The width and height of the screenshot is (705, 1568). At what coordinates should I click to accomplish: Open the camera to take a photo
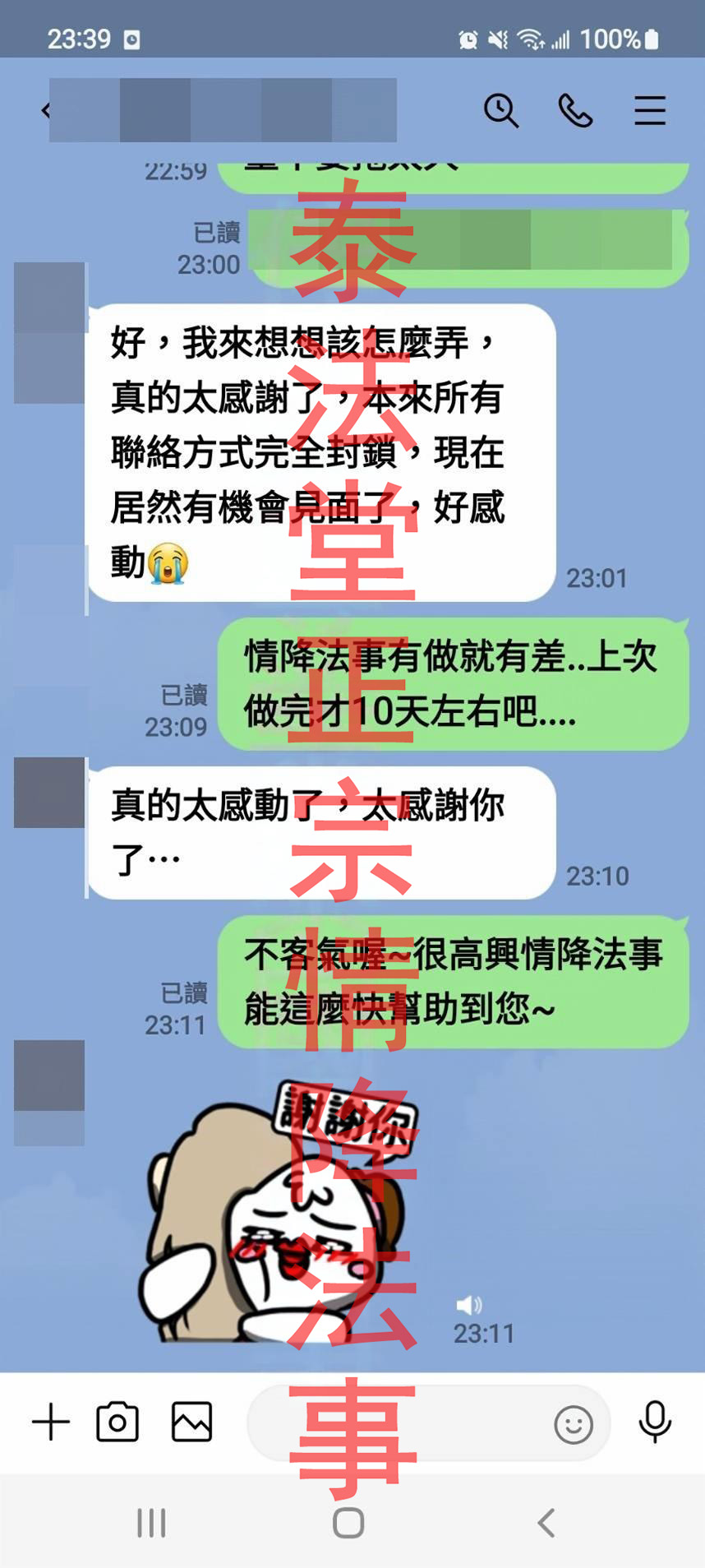point(117,1422)
